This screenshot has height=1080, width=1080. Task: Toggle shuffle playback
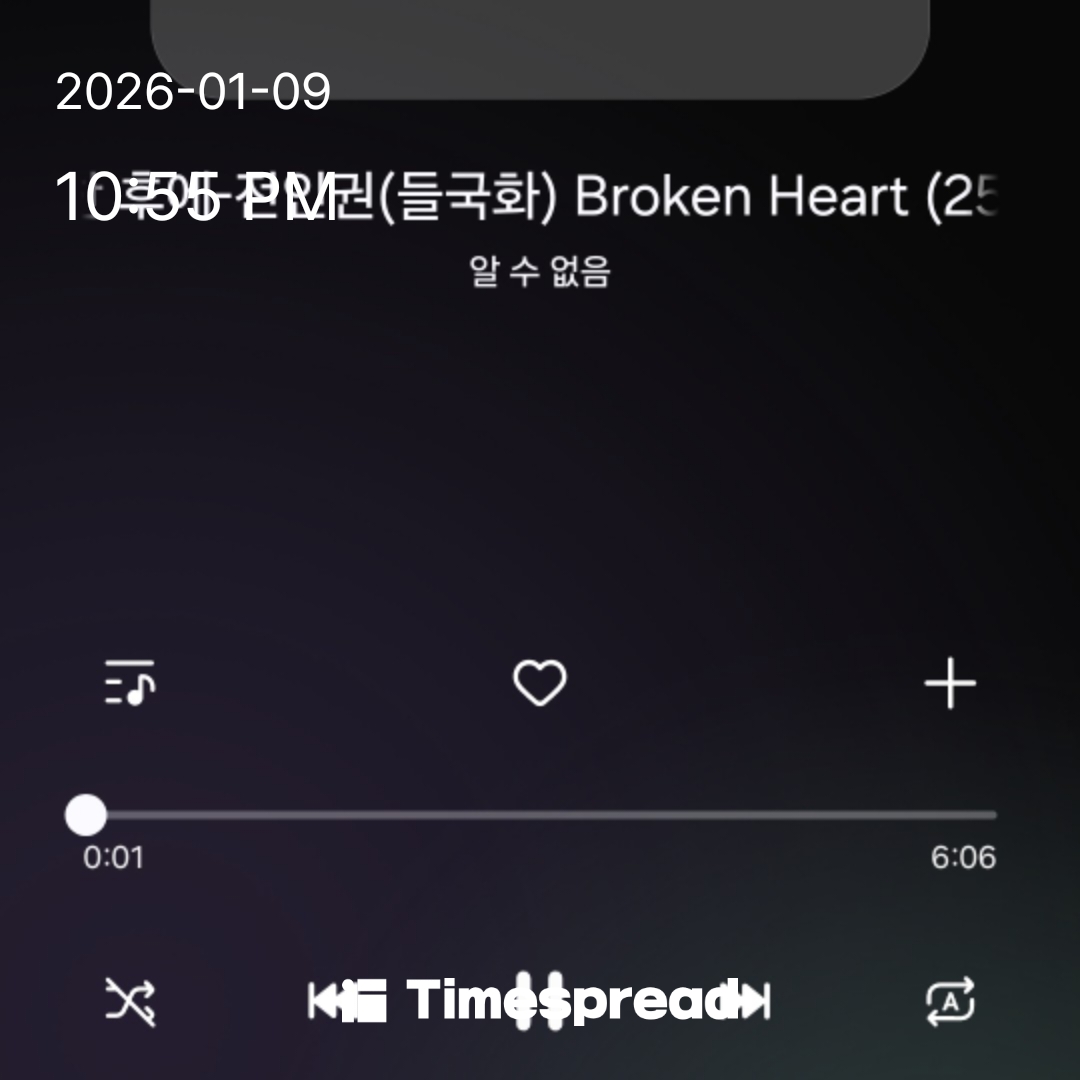[131, 1001]
